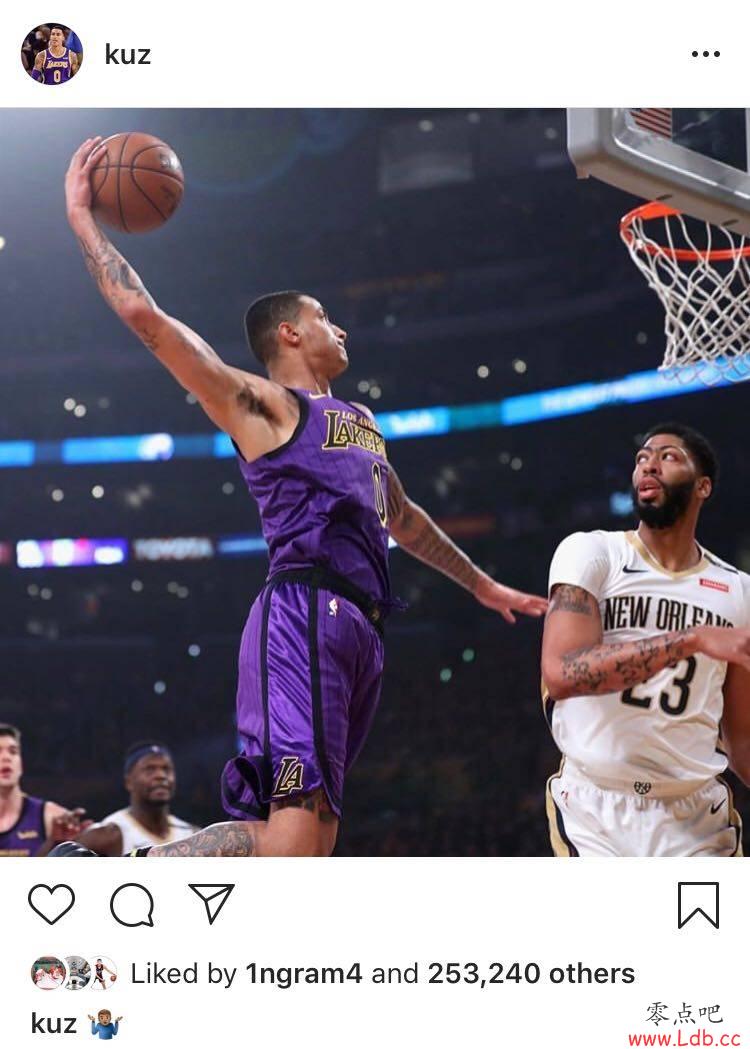The image size is (750, 1049).
Task: Open the three-dot overflow menu
Action: pyautogui.click(x=705, y=54)
